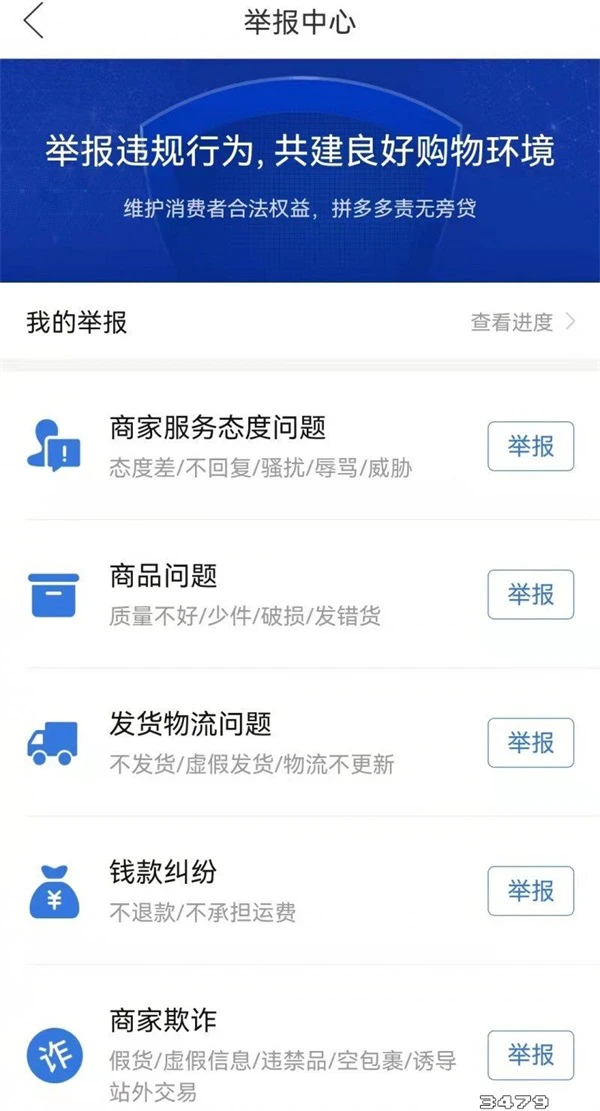Go back using the top-left arrow

point(35,22)
